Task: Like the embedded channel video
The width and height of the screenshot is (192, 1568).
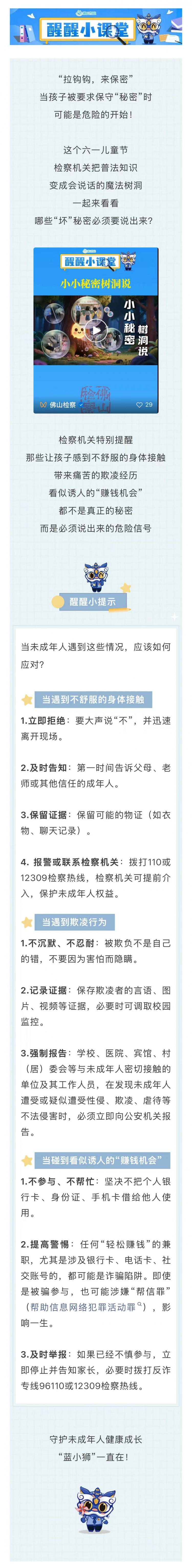Action: point(144,404)
